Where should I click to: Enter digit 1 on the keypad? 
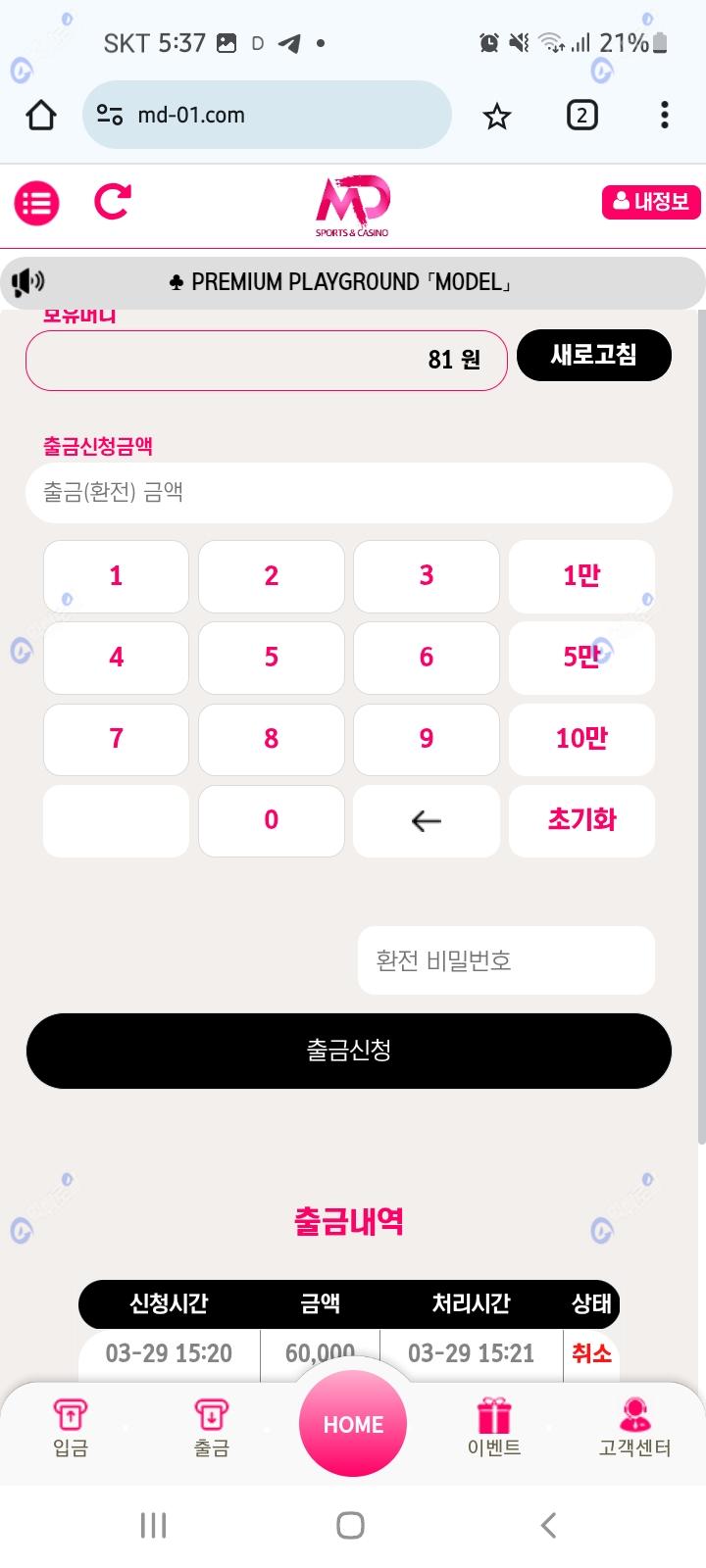point(116,576)
